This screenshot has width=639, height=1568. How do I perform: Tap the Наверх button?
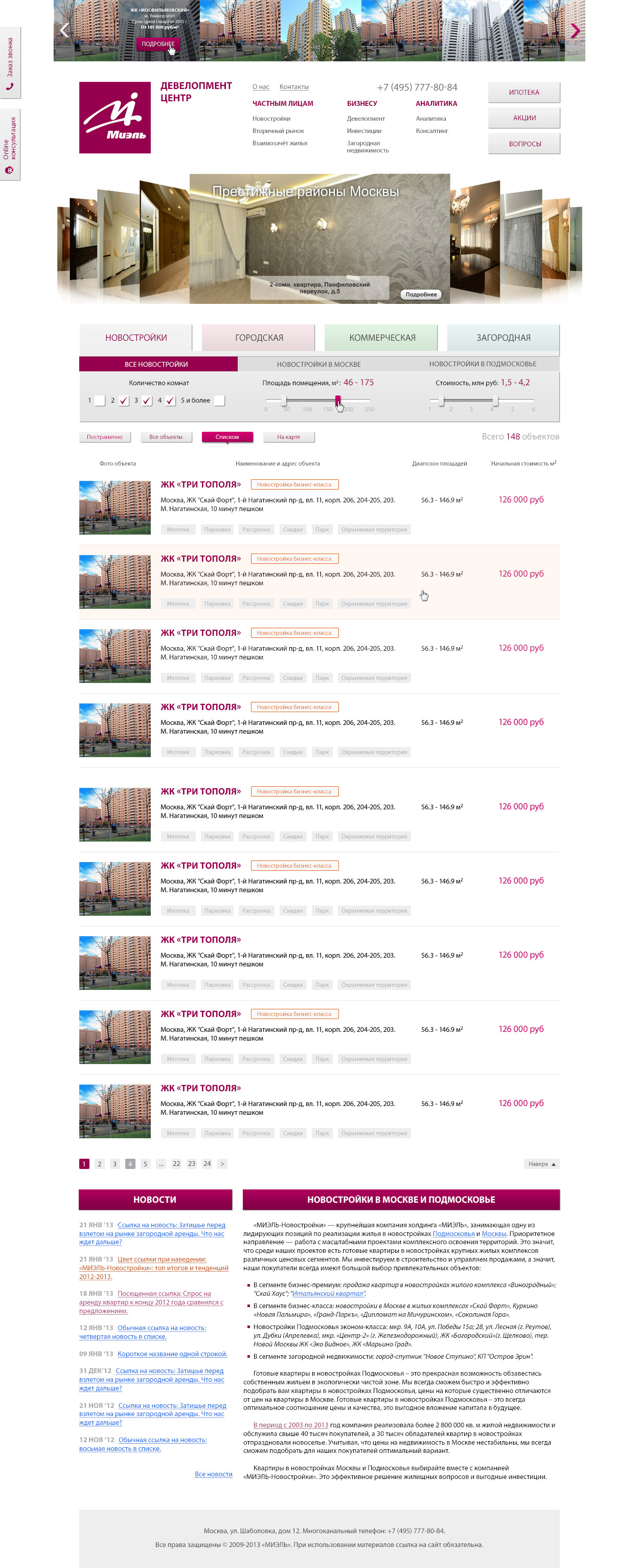tap(541, 1164)
